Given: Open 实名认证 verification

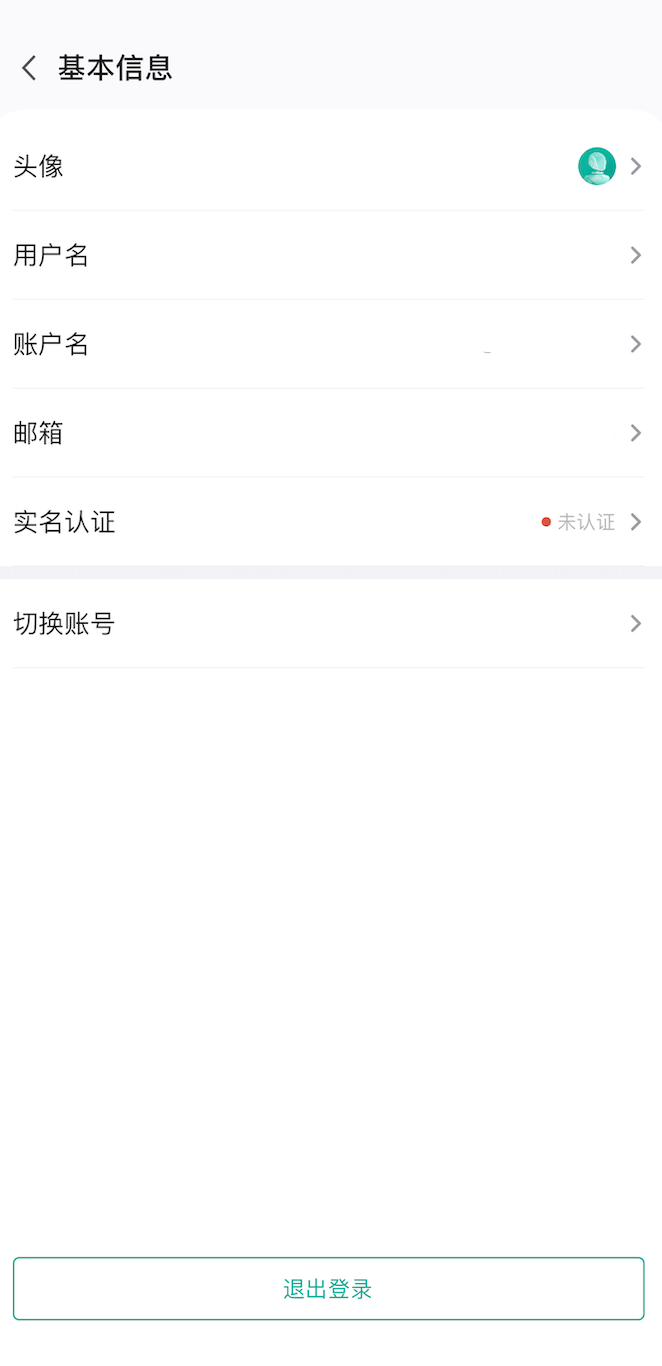Looking at the screenshot, I should 328,522.
